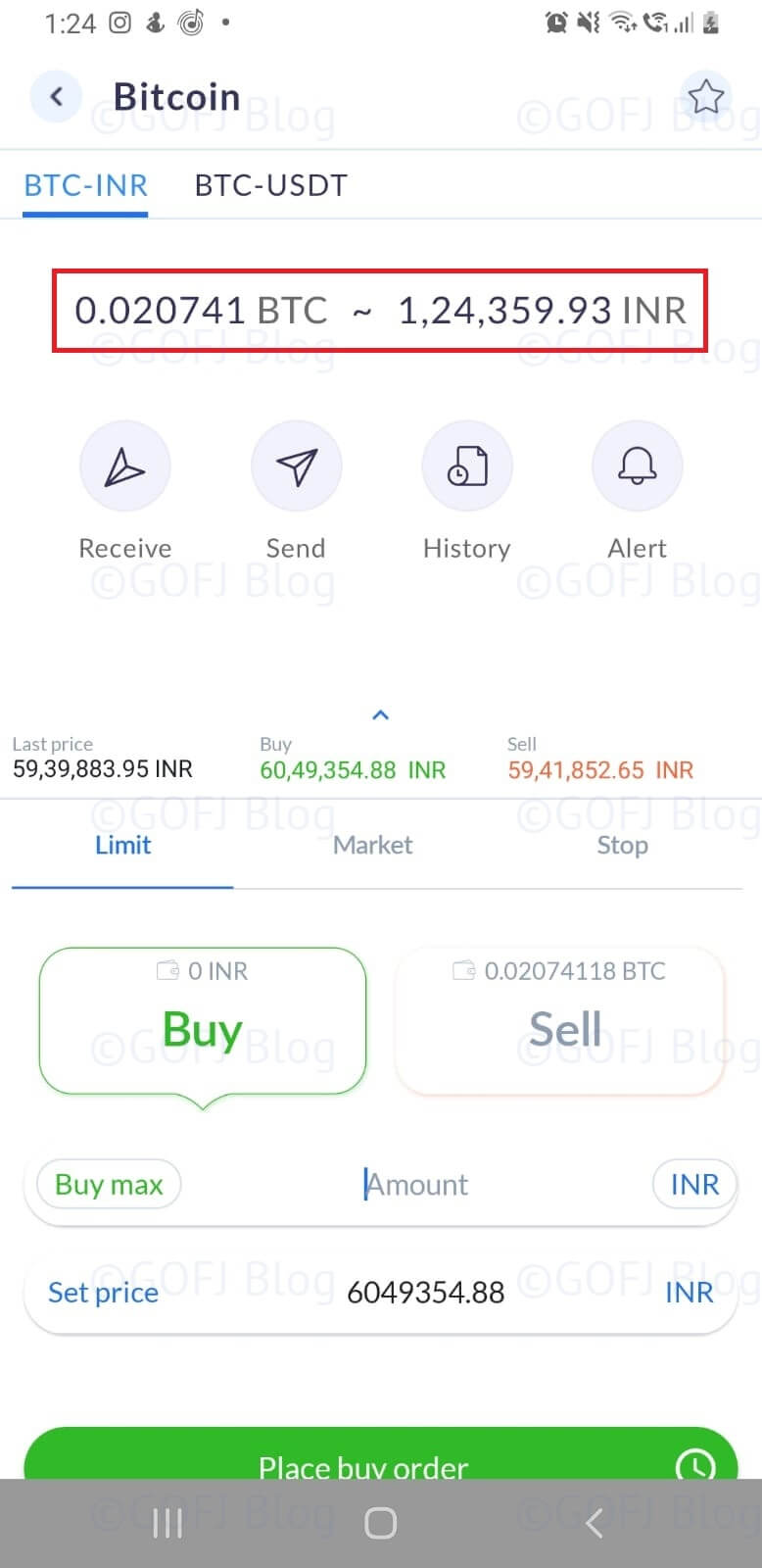Image resolution: width=762 pixels, height=1568 pixels.
Task: Tap the Send icon to transfer BTC
Action: 296,465
